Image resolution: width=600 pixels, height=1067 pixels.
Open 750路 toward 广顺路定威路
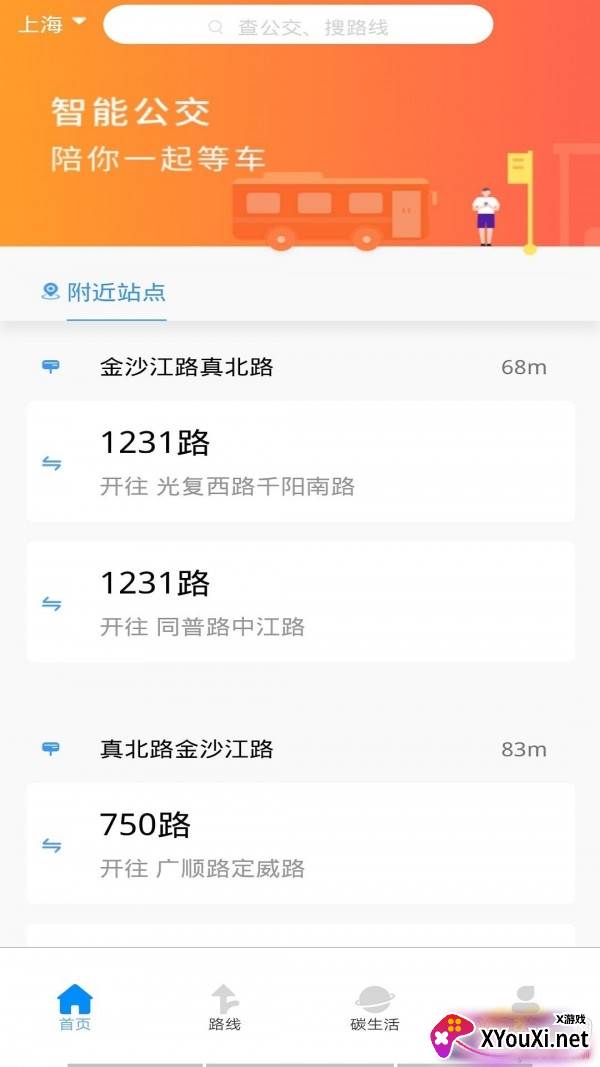300,844
